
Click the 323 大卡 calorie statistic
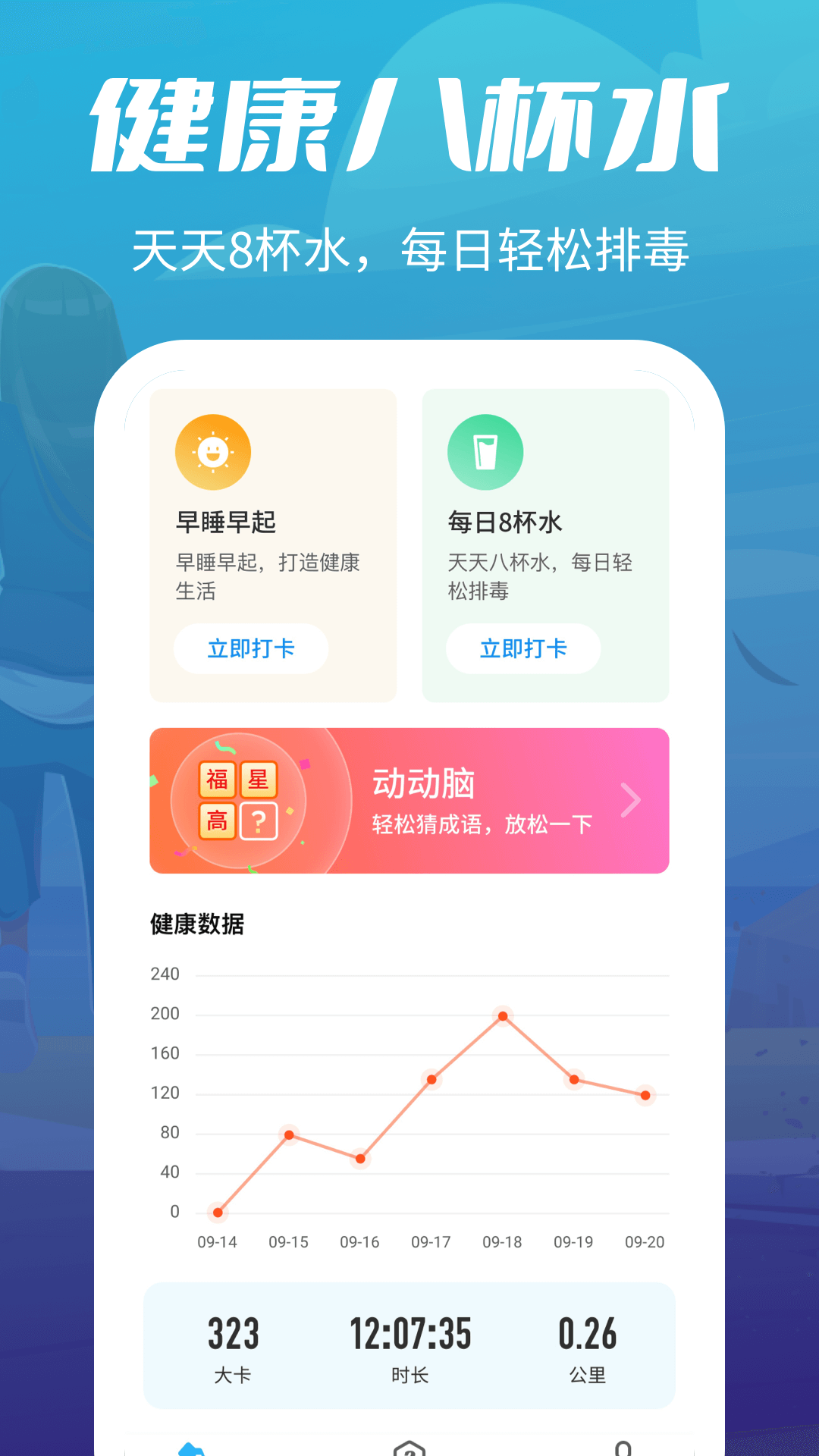(232, 1350)
